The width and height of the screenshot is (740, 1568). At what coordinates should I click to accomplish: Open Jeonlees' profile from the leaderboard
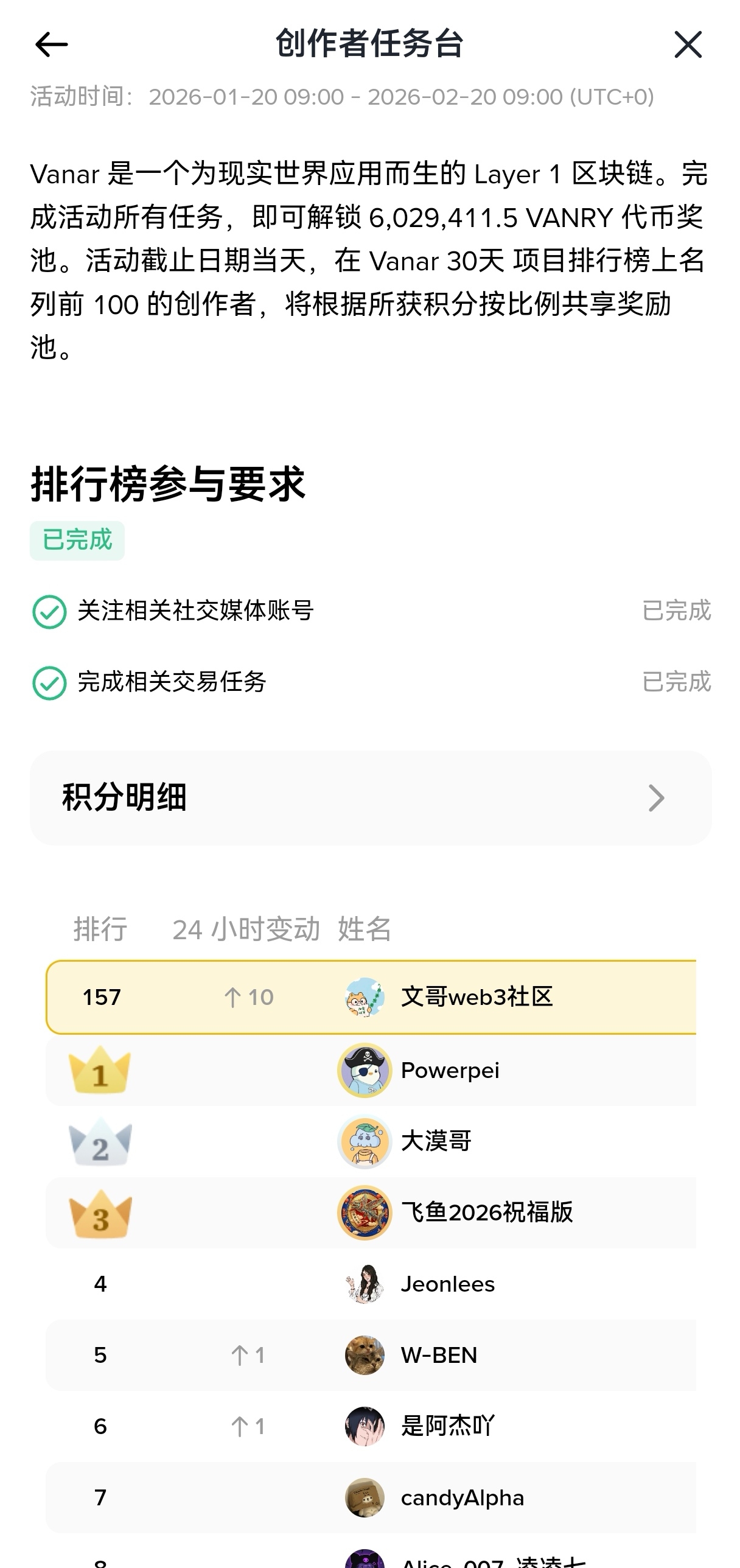pyautogui.click(x=447, y=1284)
